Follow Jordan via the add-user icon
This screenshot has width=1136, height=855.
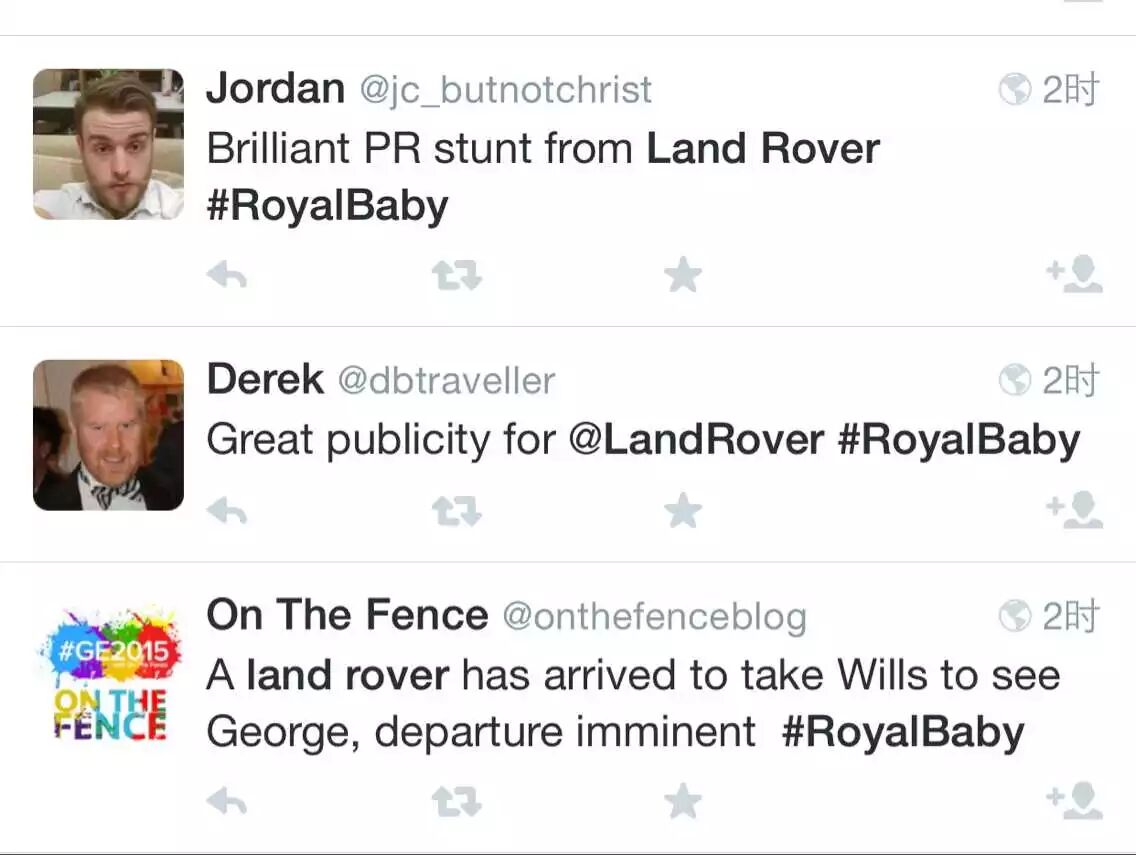pos(1074,274)
